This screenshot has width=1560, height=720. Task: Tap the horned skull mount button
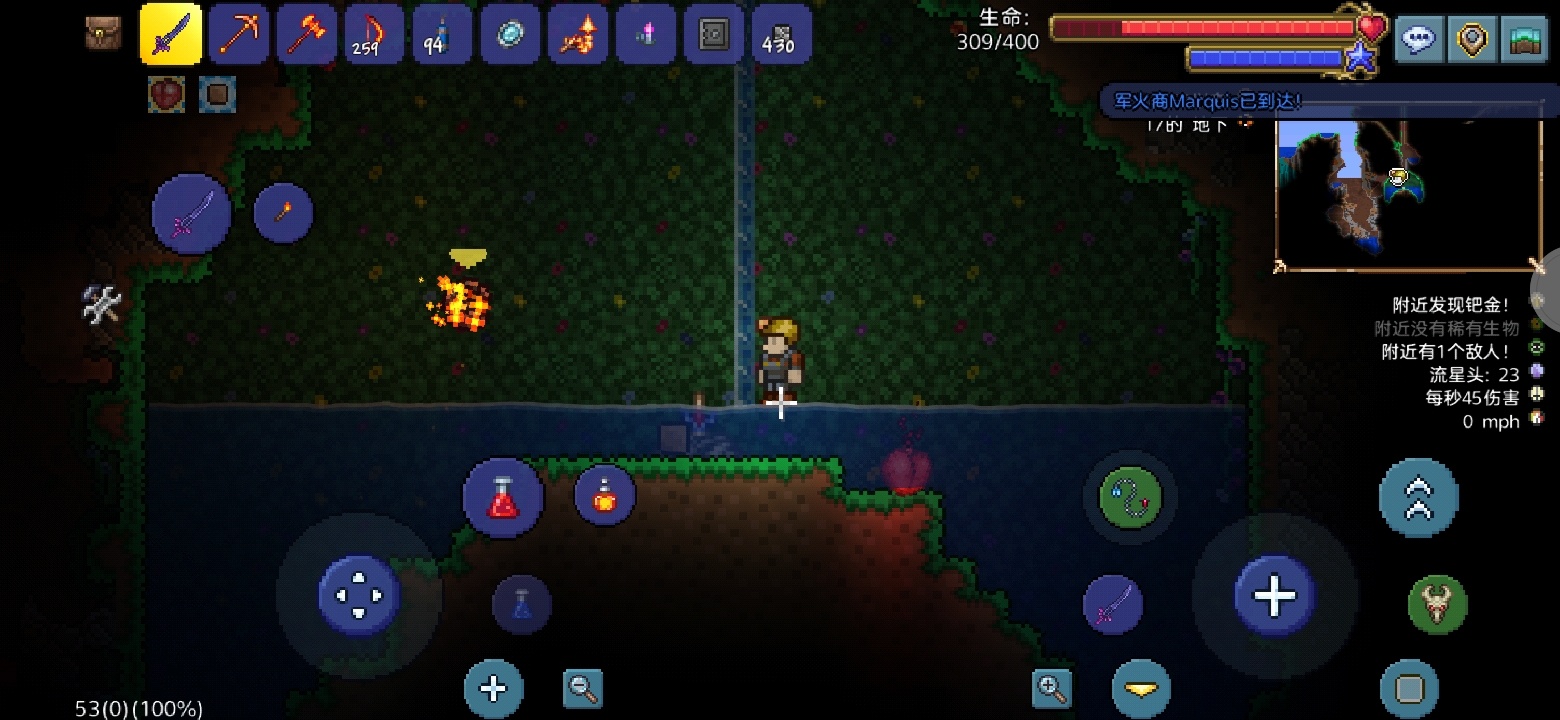1437,604
